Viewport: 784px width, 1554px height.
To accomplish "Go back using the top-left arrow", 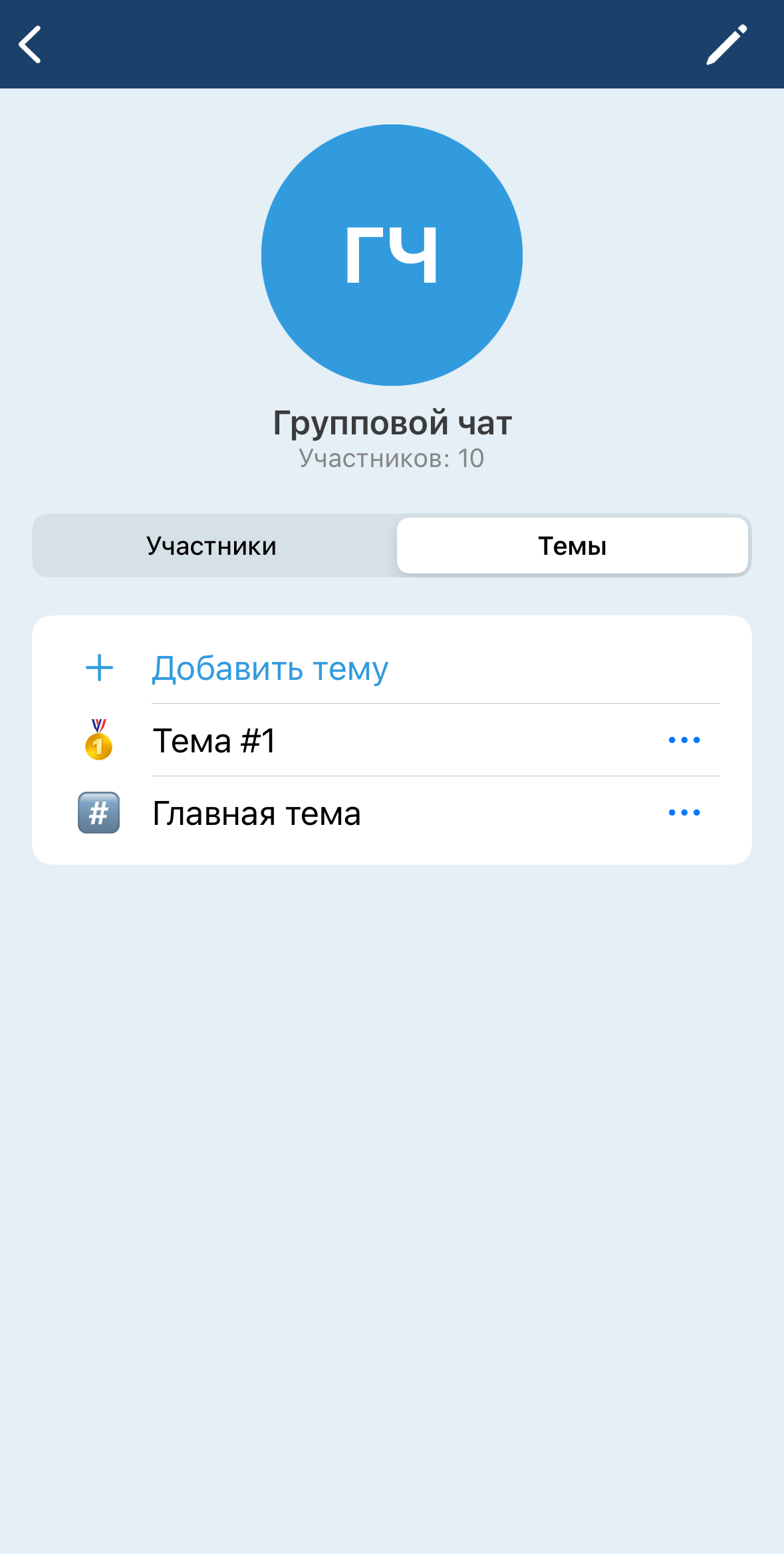I will [x=31, y=45].
